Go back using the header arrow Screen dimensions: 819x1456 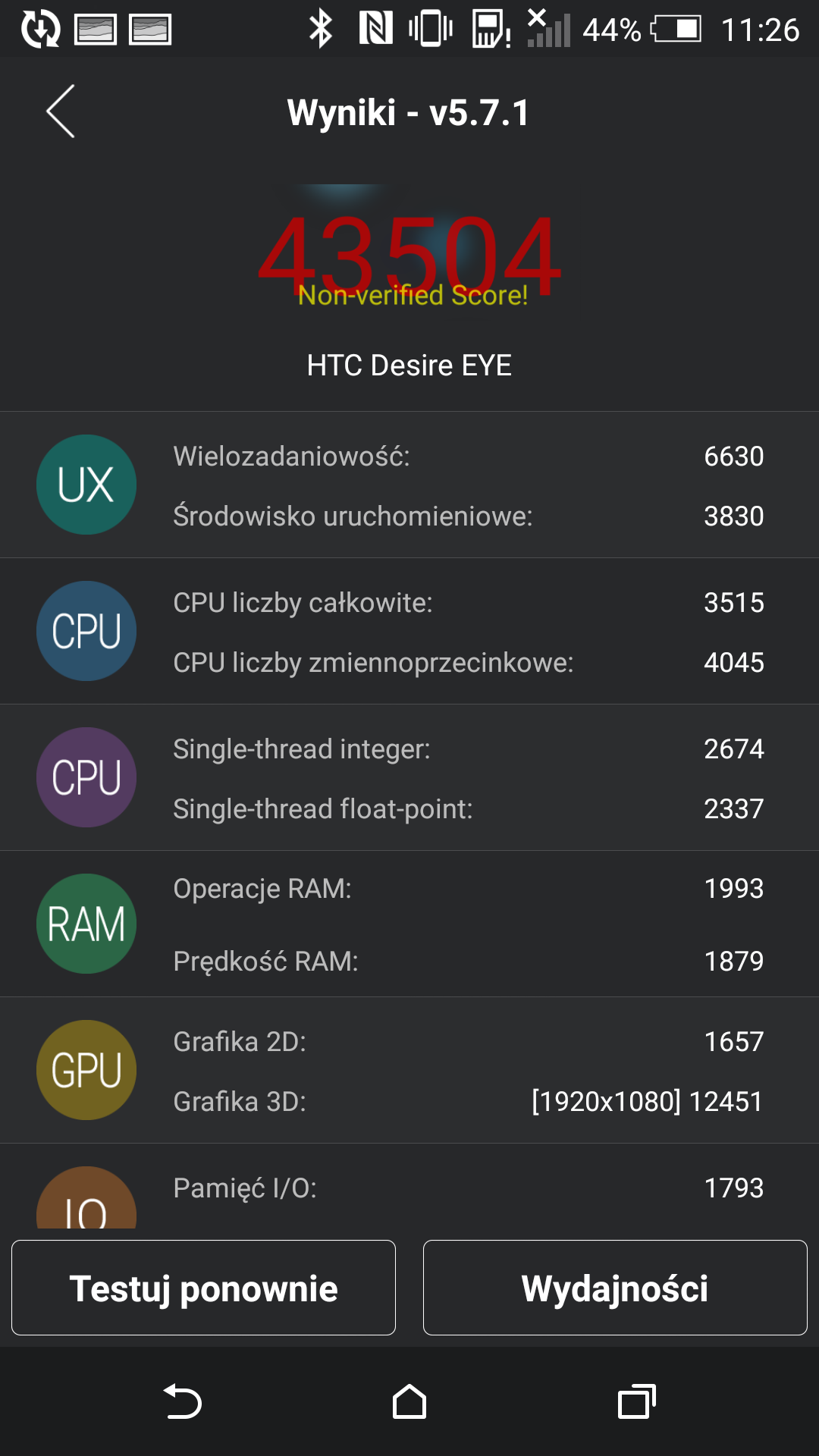61,111
